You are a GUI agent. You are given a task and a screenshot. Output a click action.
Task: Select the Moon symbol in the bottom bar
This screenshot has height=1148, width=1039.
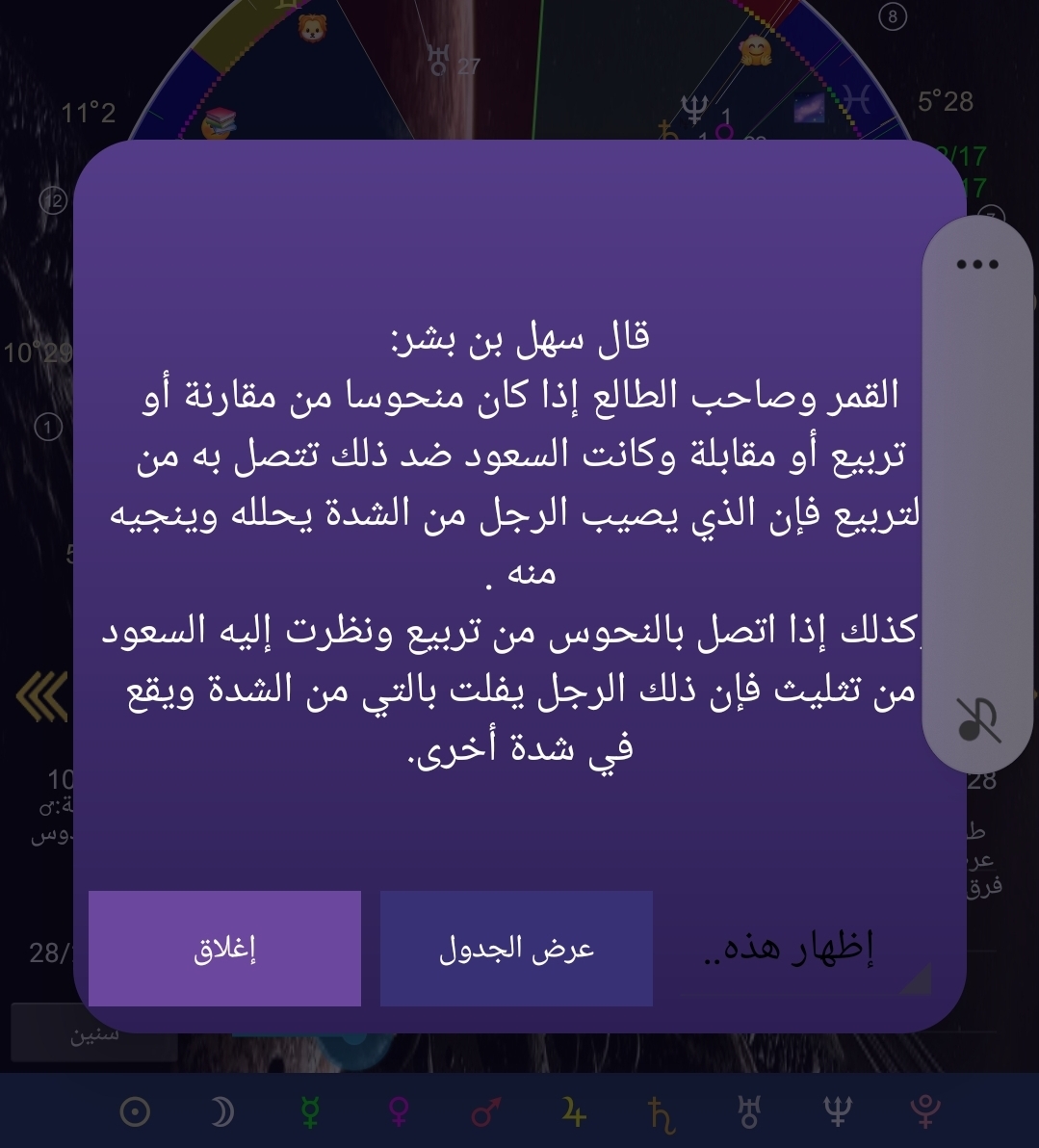222,1113
